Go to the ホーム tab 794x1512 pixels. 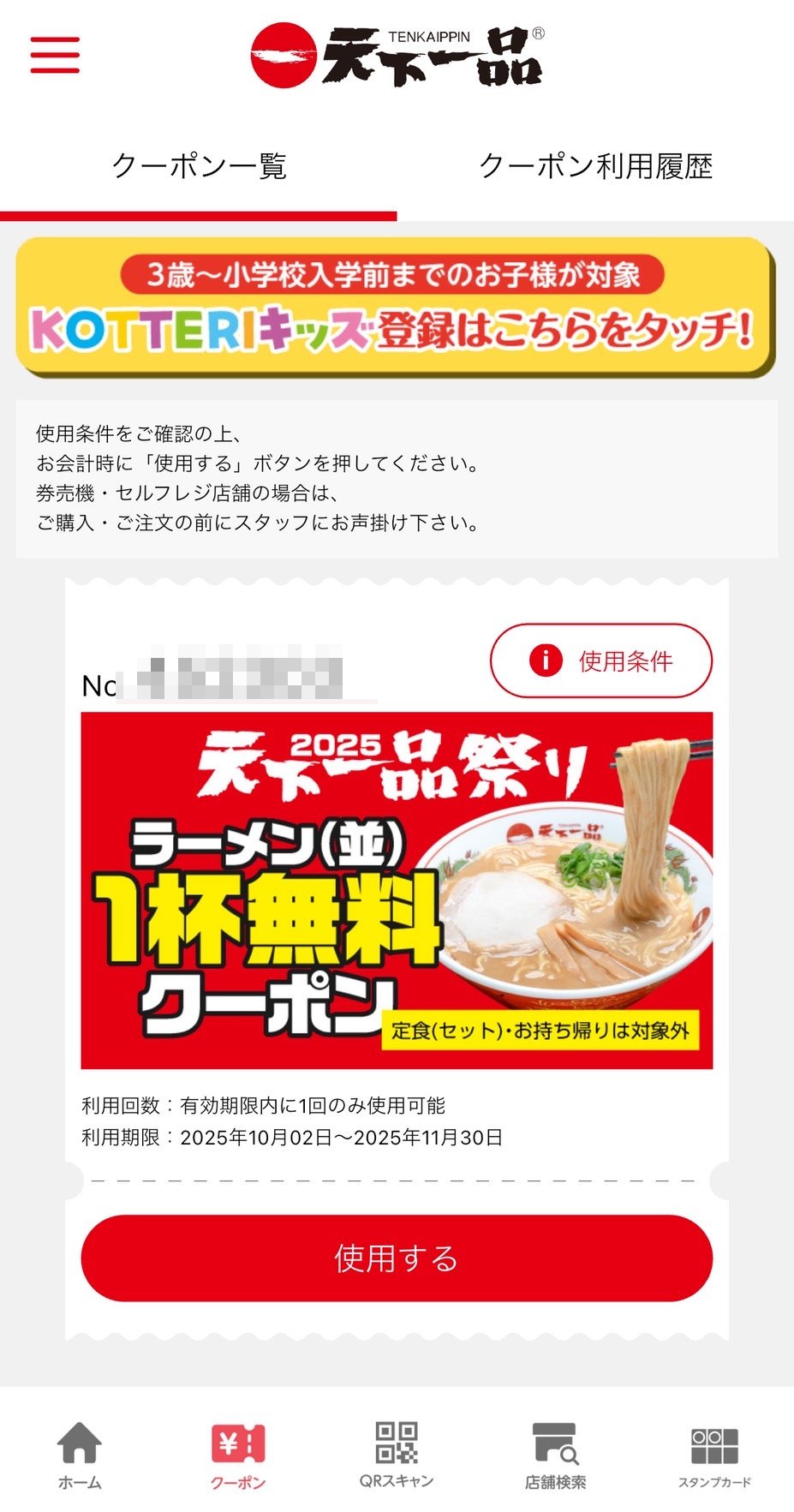pyautogui.click(x=80, y=1455)
